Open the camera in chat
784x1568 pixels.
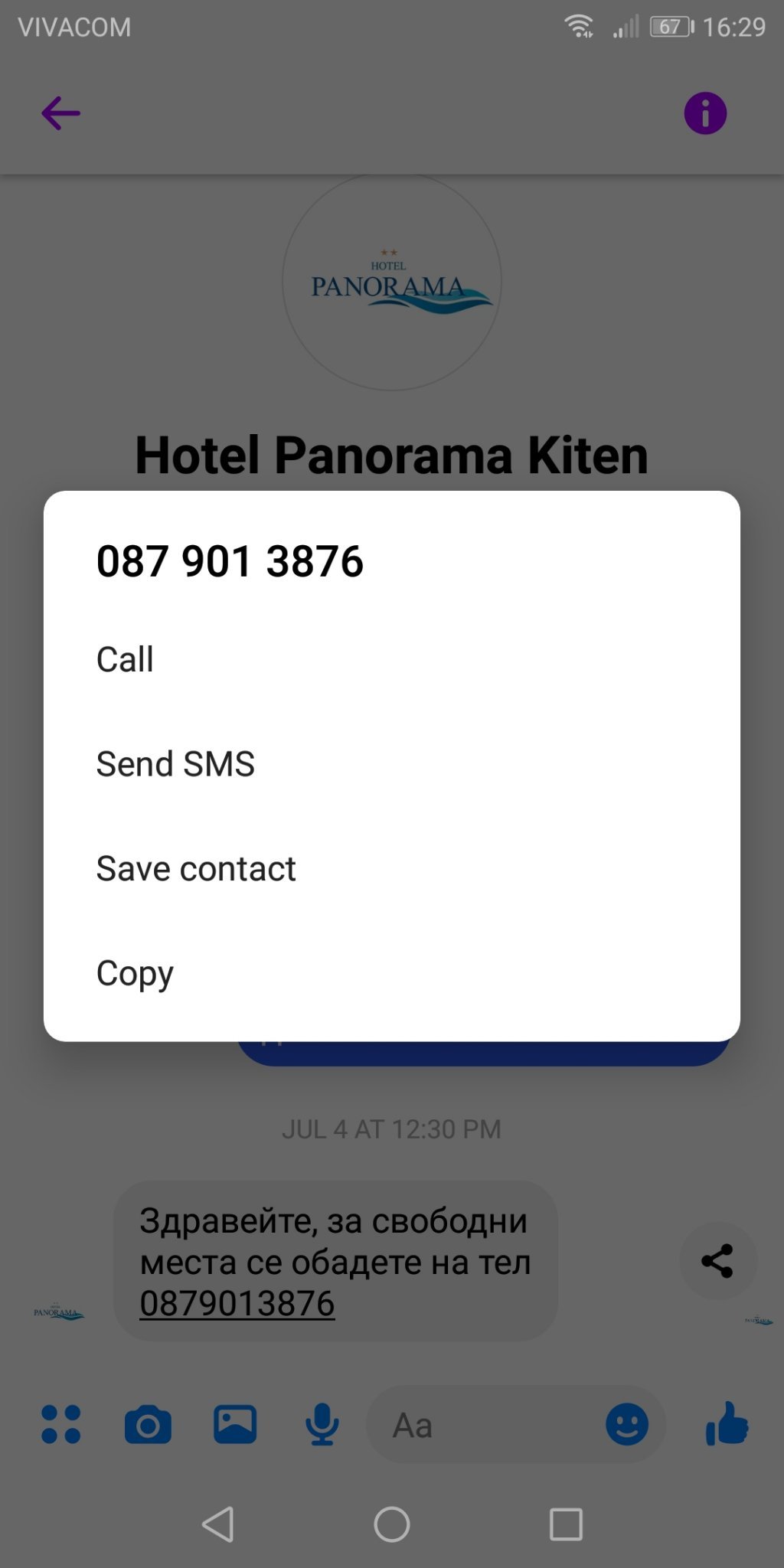point(148,1425)
